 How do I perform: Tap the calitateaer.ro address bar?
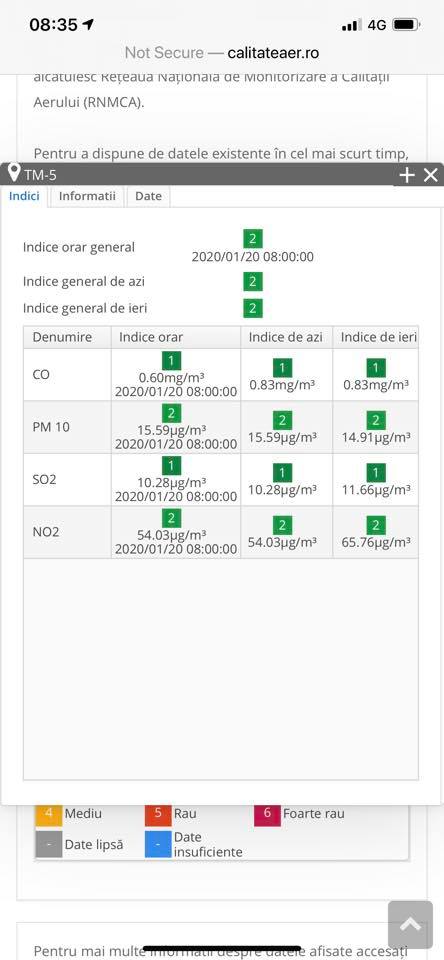(222, 53)
